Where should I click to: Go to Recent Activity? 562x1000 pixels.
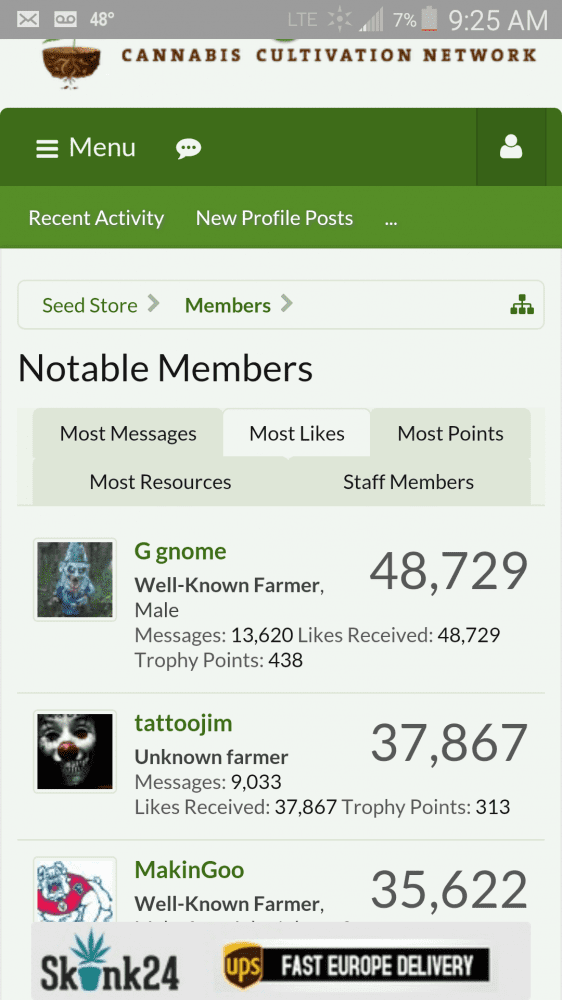tap(96, 218)
